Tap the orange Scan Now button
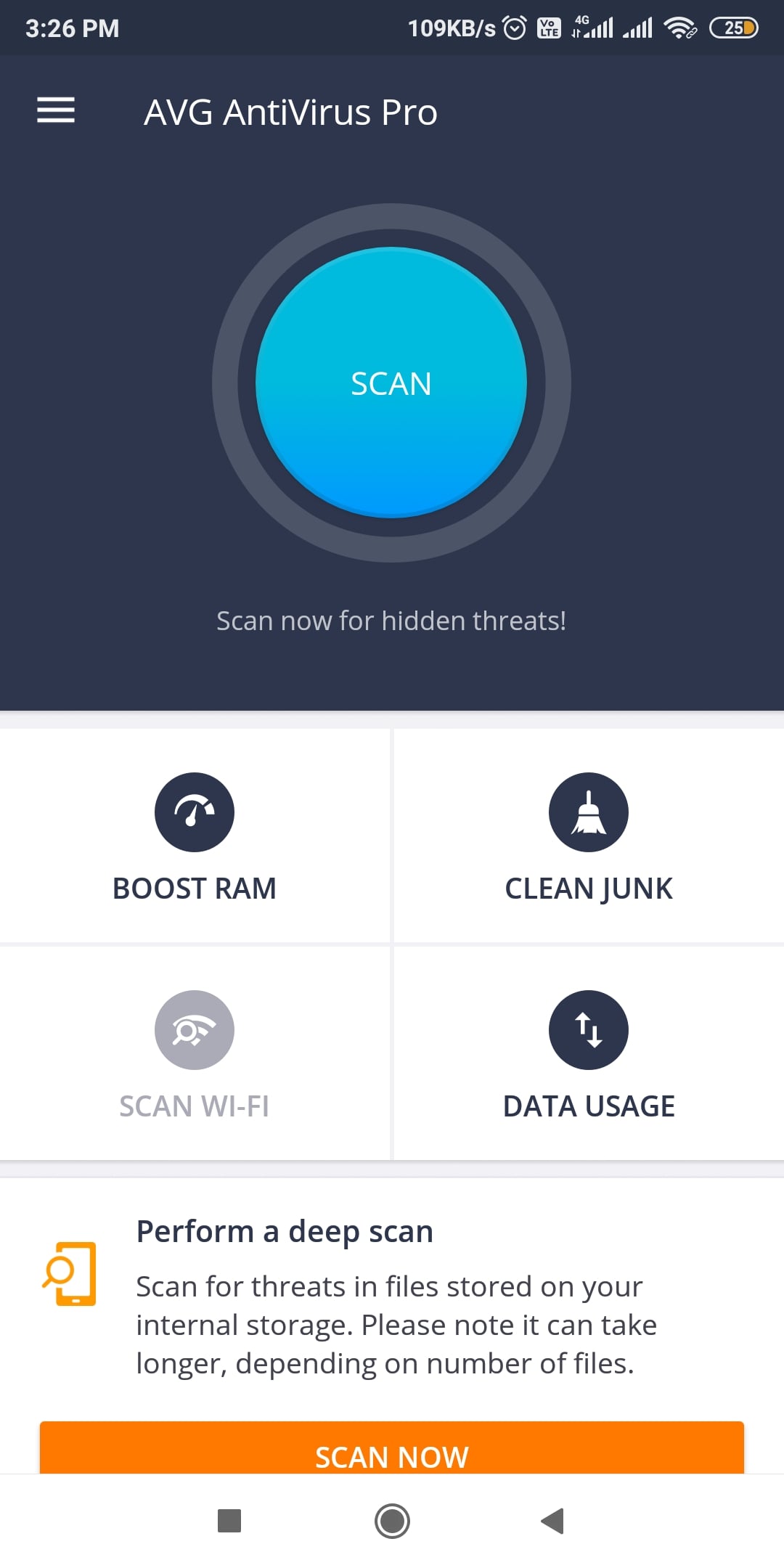 point(392,1448)
